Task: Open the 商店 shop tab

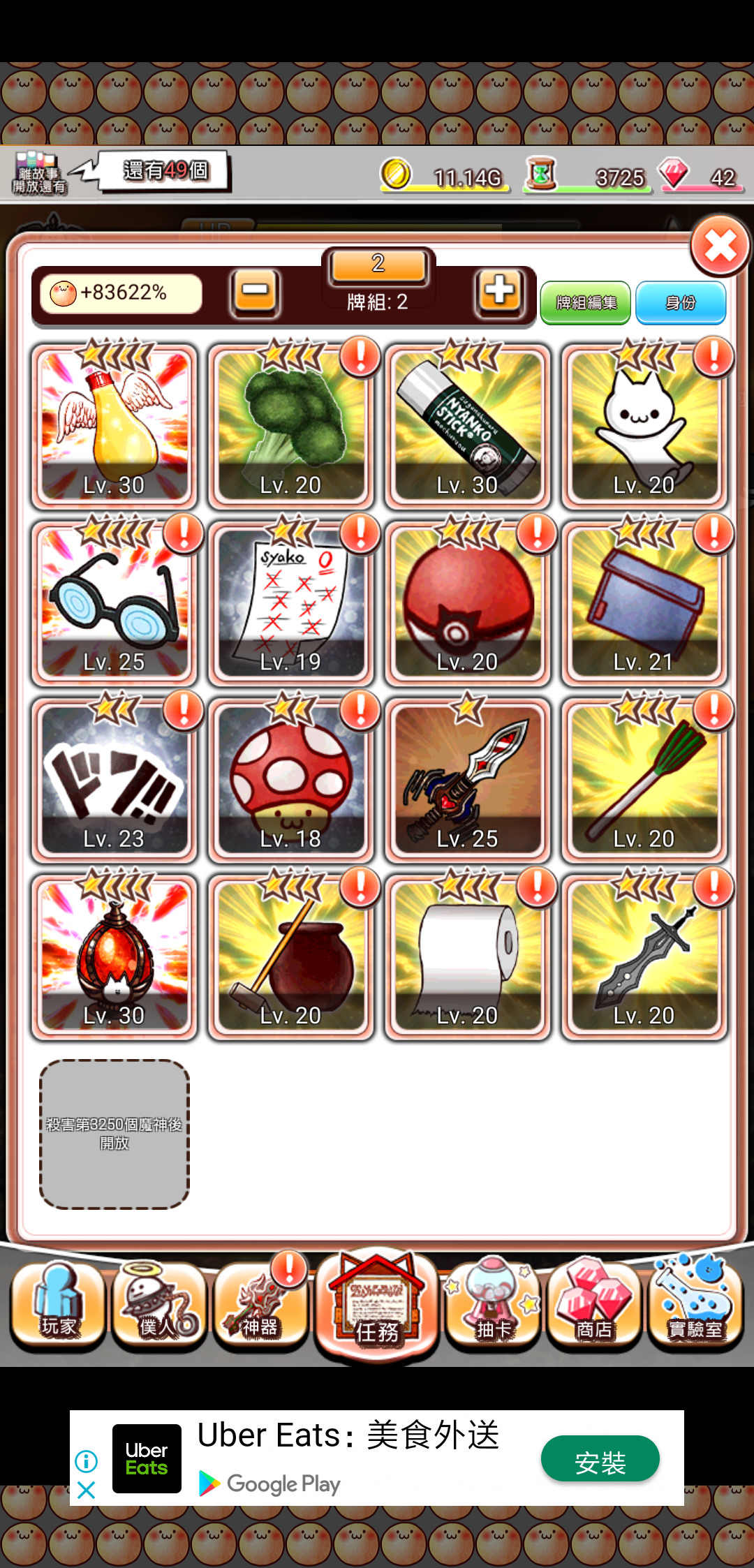Action: point(595,1304)
